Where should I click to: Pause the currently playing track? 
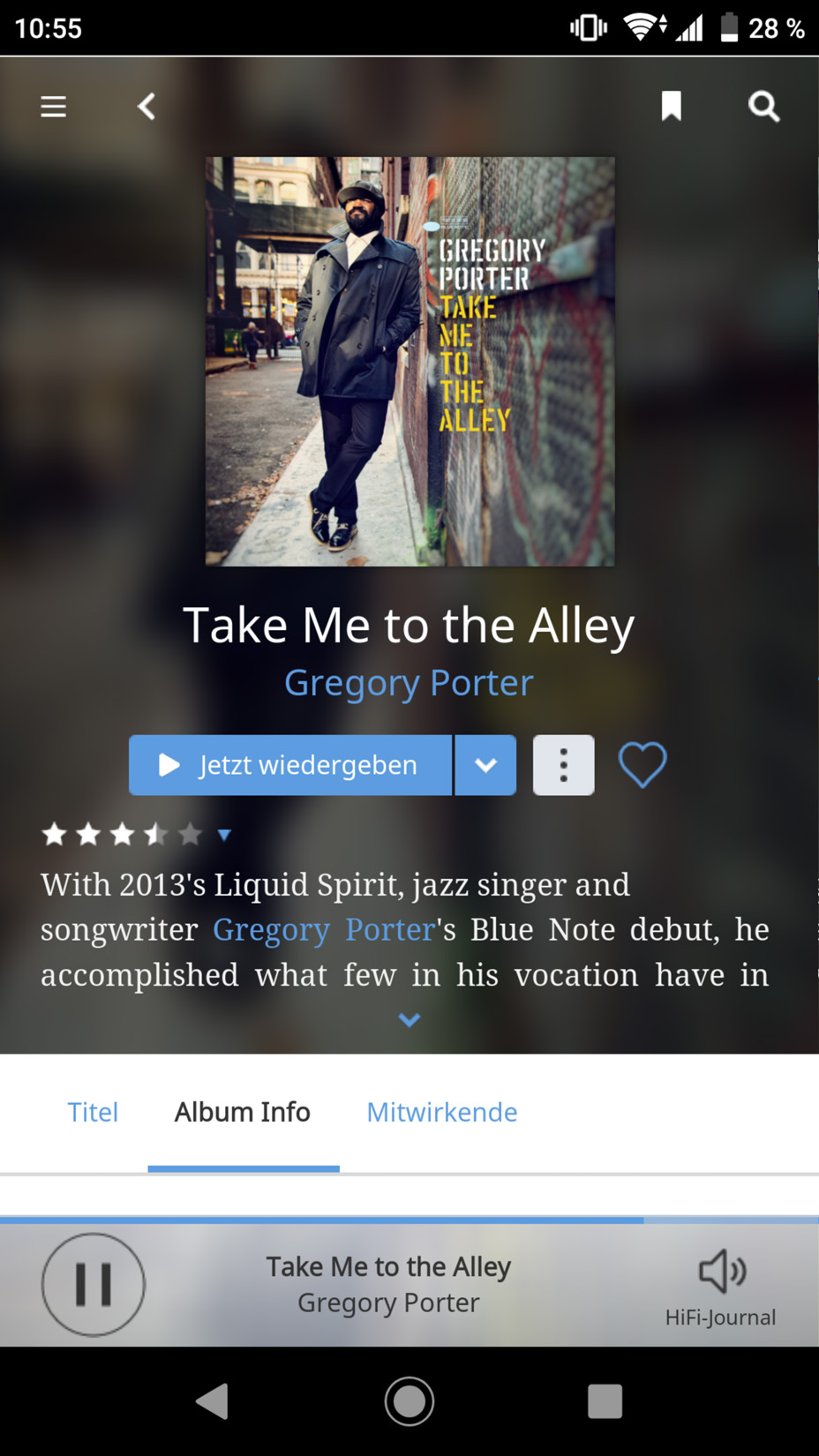tap(94, 1284)
